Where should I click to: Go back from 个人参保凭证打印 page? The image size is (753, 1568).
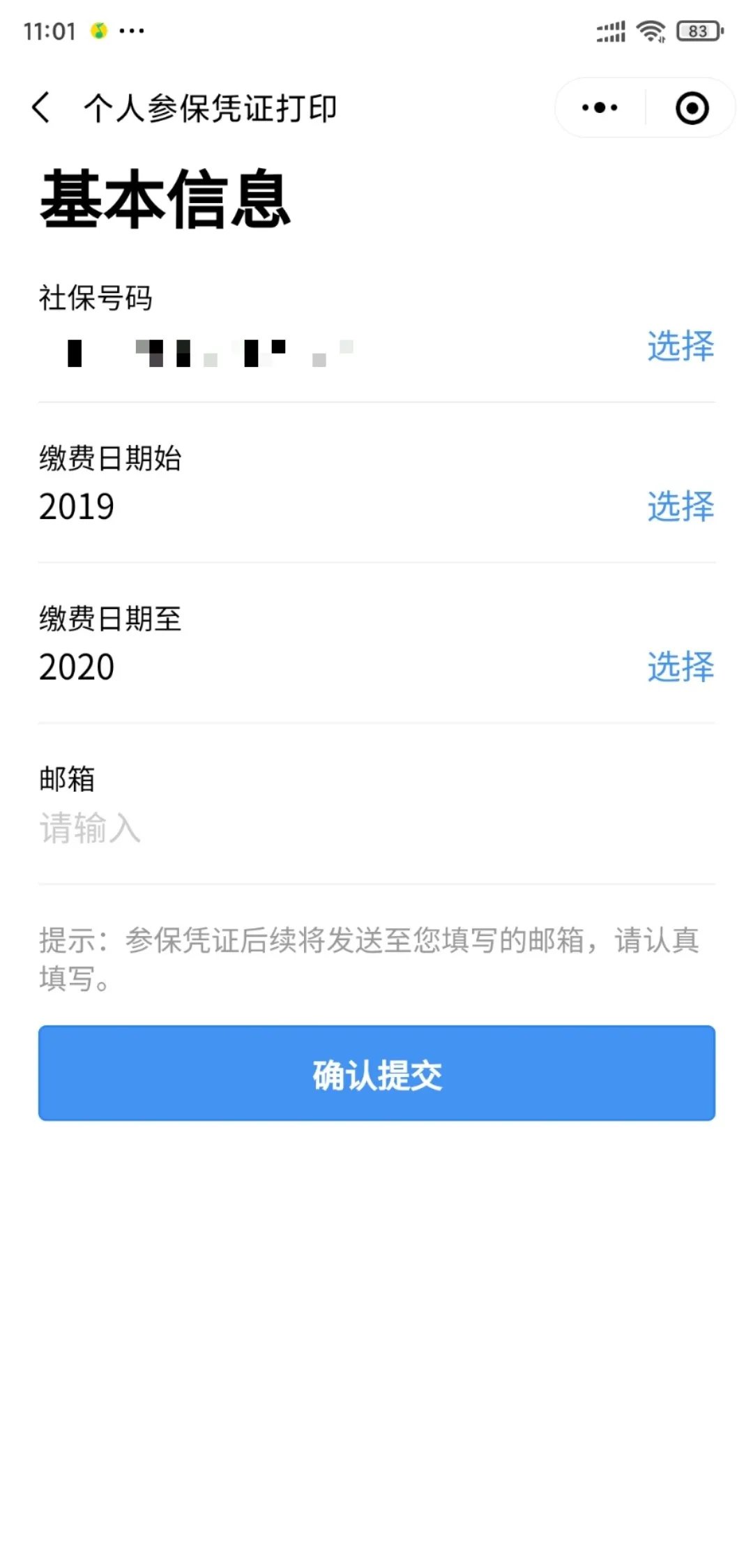click(41, 108)
